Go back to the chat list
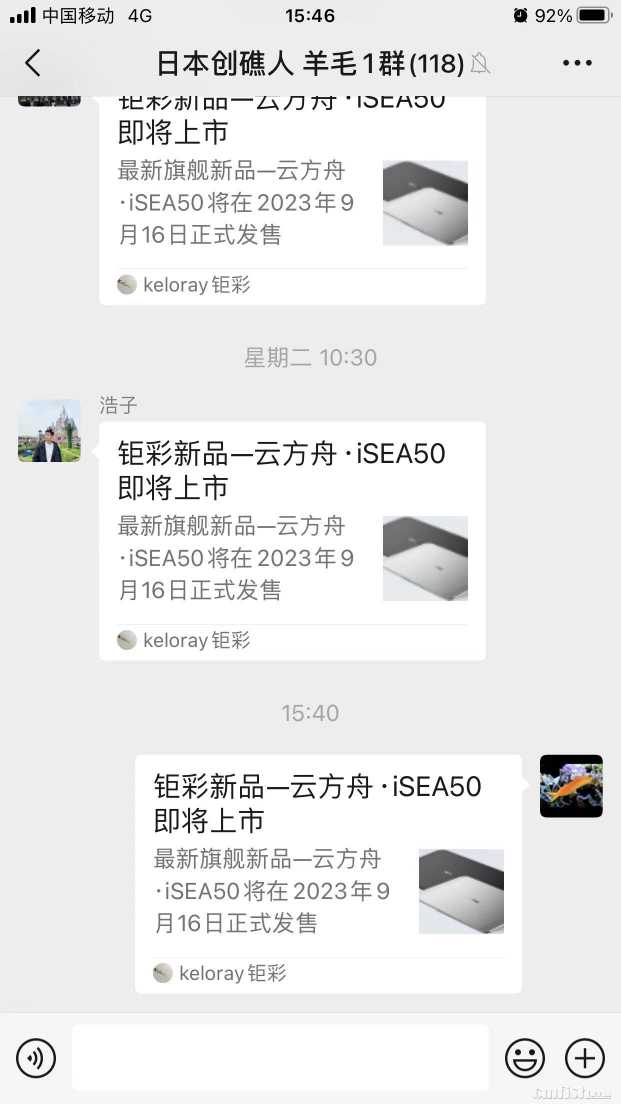Image resolution: width=621 pixels, height=1104 pixels. (33, 63)
